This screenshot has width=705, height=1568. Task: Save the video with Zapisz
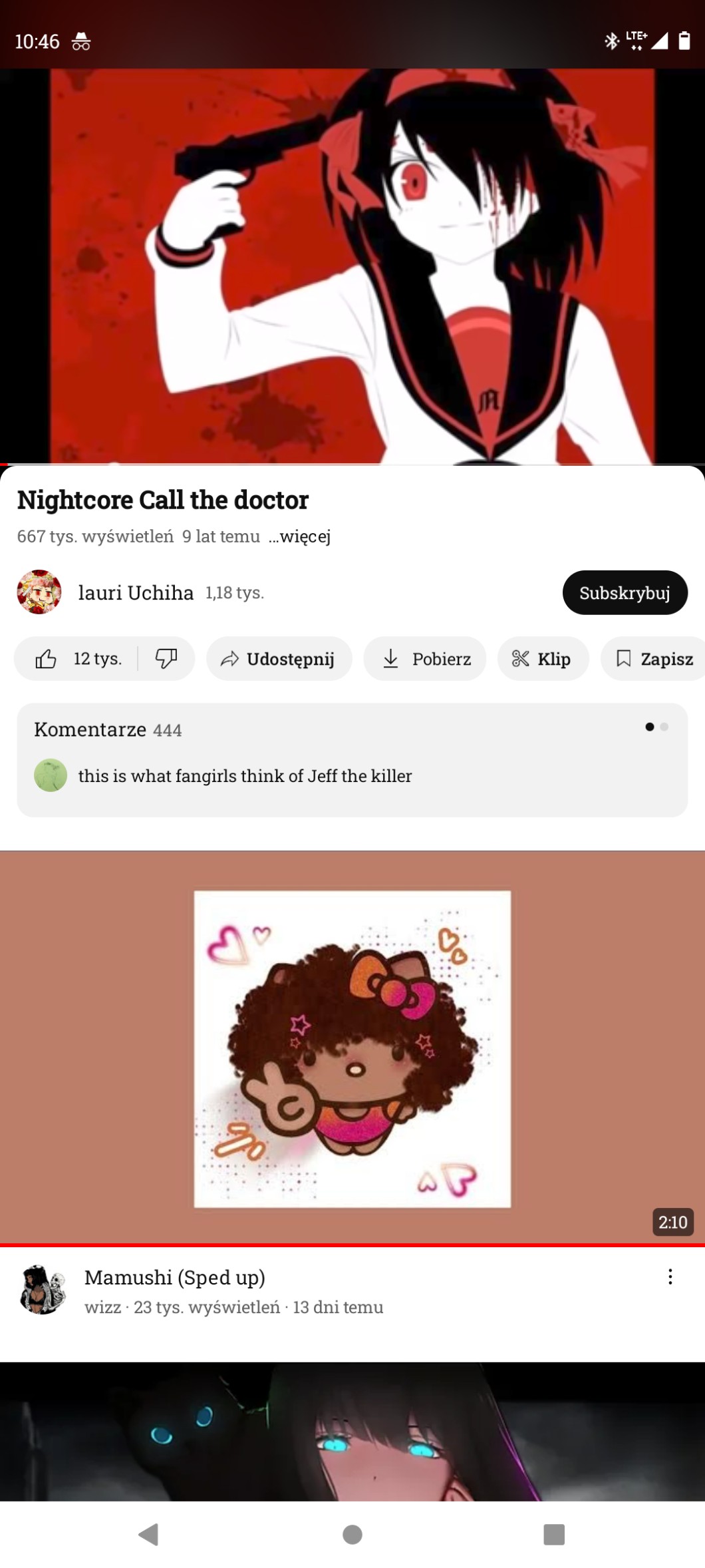(x=655, y=659)
